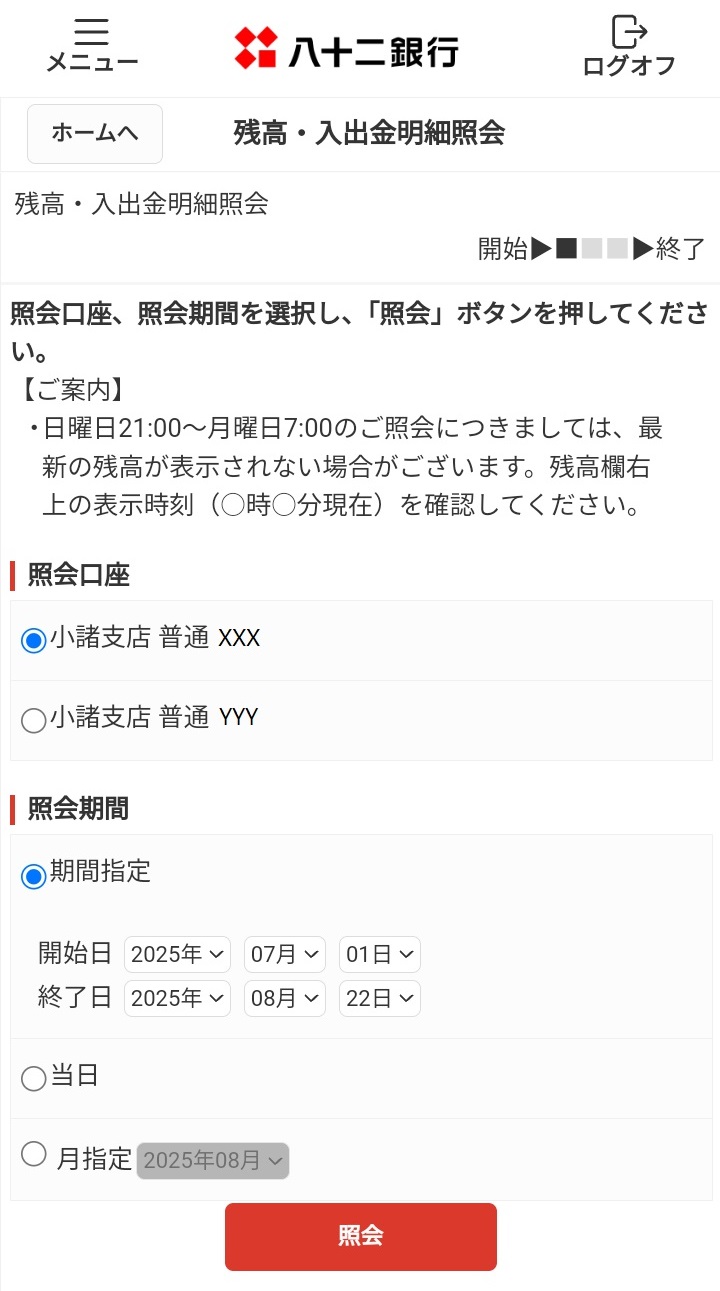Open the メニュー hamburger menu
This screenshot has height=1291, width=720.
91,46
